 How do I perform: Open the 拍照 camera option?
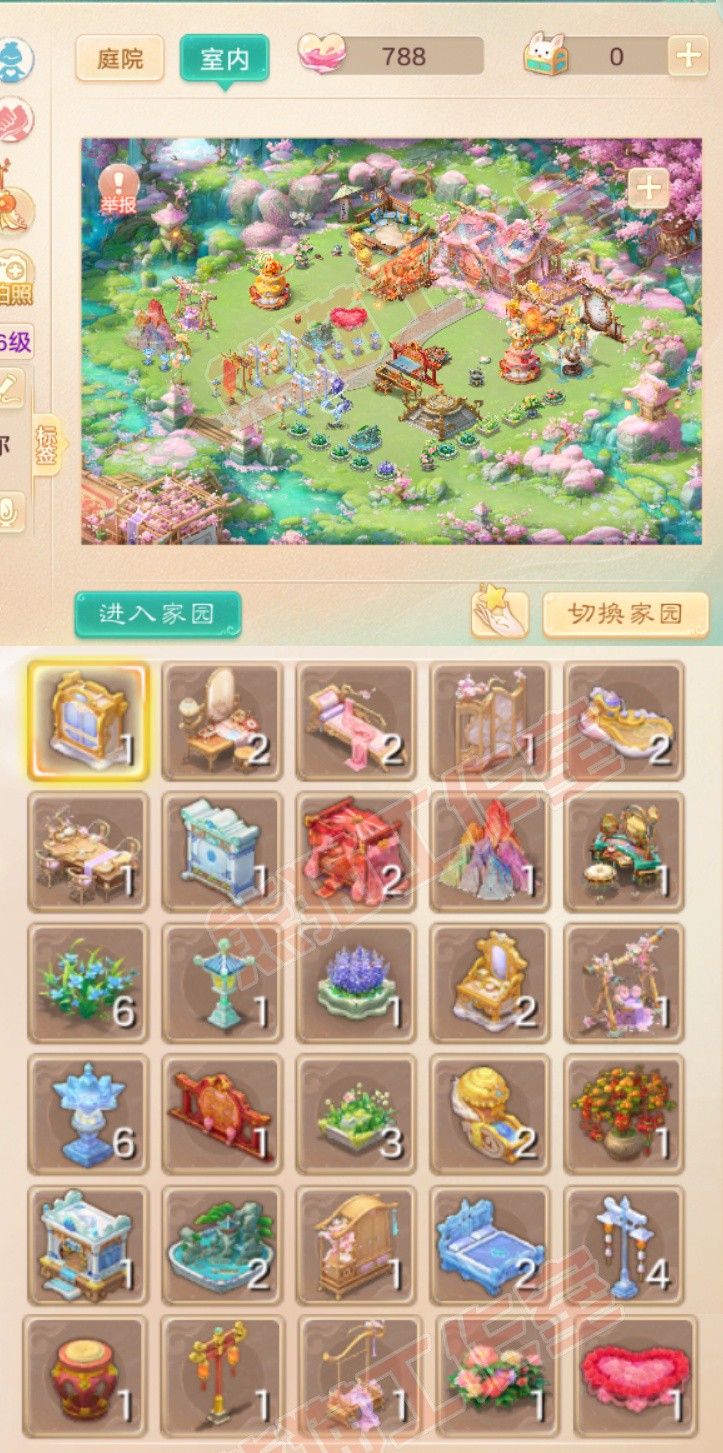click(x=14, y=271)
